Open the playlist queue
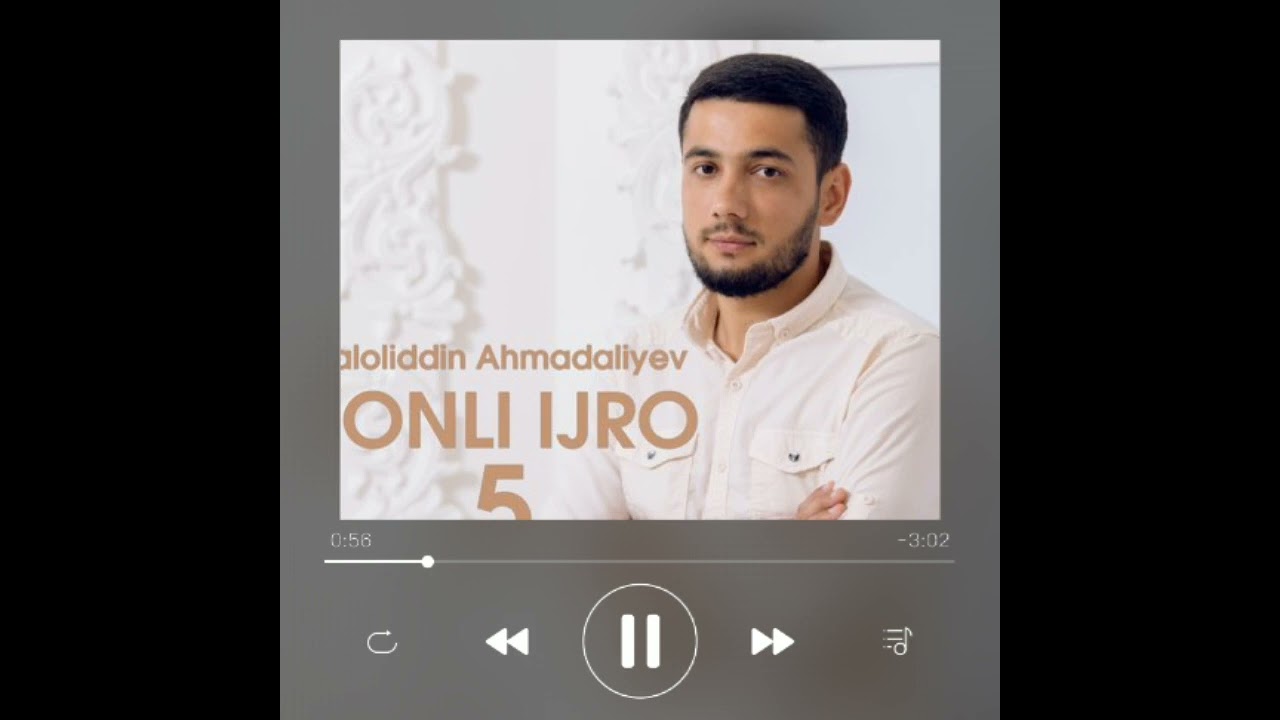Image resolution: width=1280 pixels, height=720 pixels. coord(897,641)
